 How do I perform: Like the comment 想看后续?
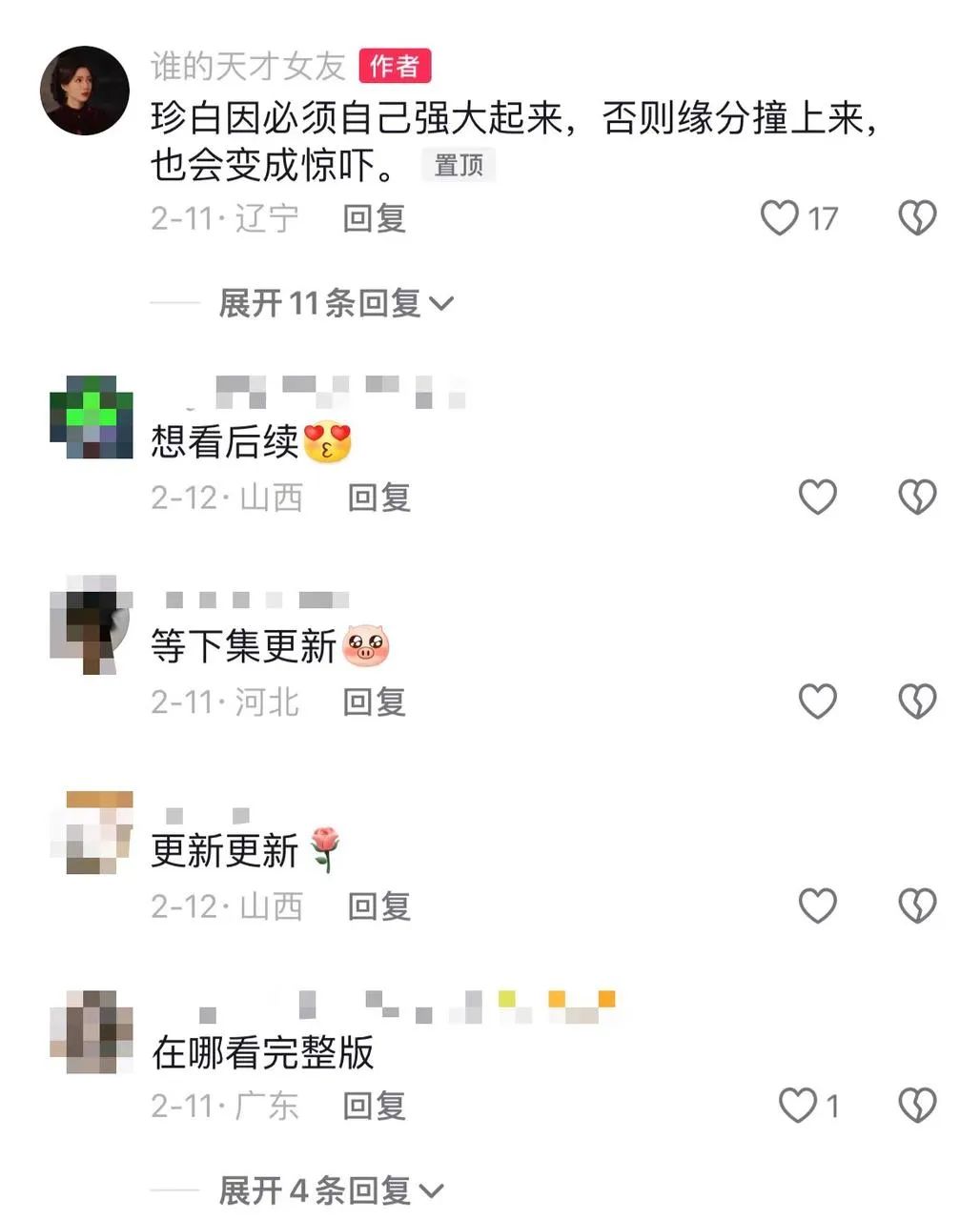click(817, 497)
